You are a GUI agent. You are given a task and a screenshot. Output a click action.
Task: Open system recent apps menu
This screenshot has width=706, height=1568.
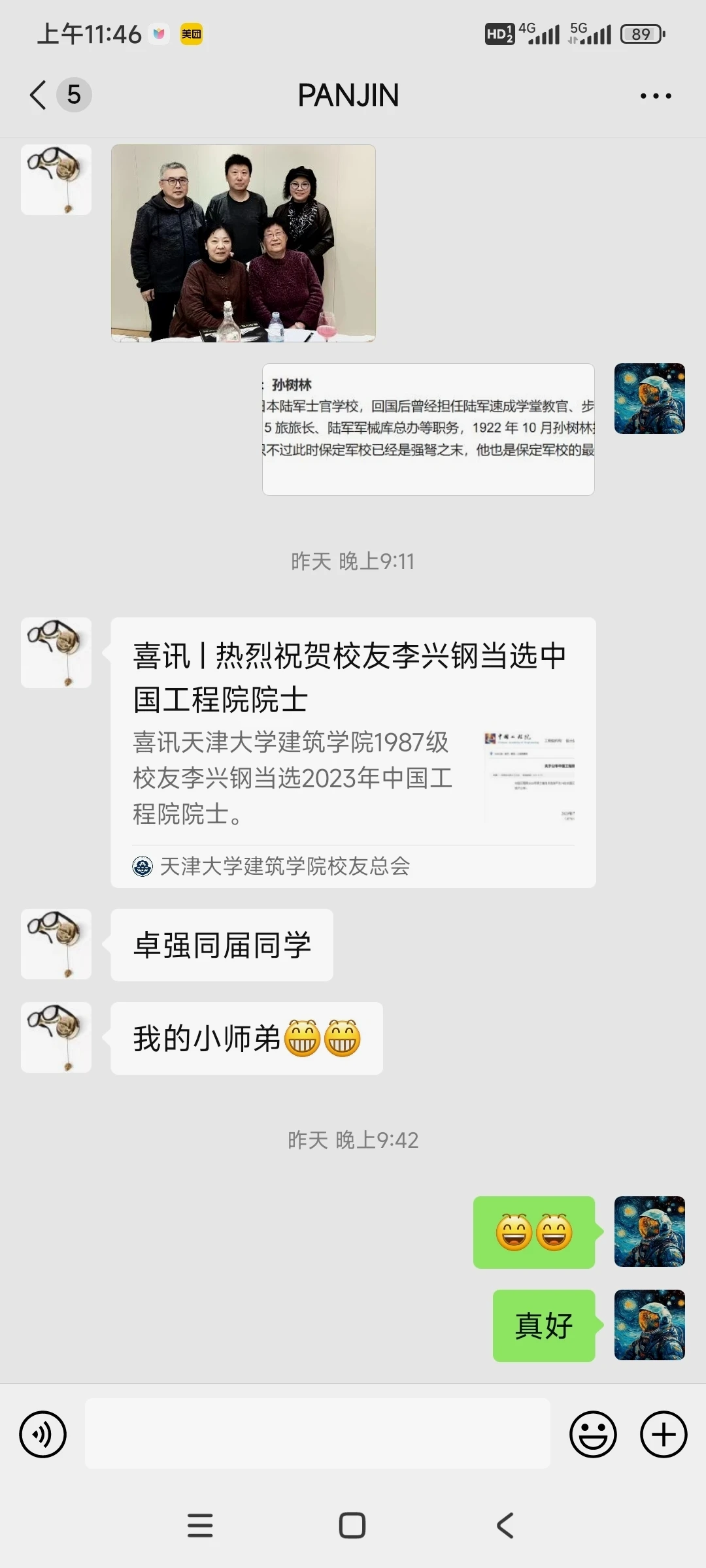point(200,1526)
